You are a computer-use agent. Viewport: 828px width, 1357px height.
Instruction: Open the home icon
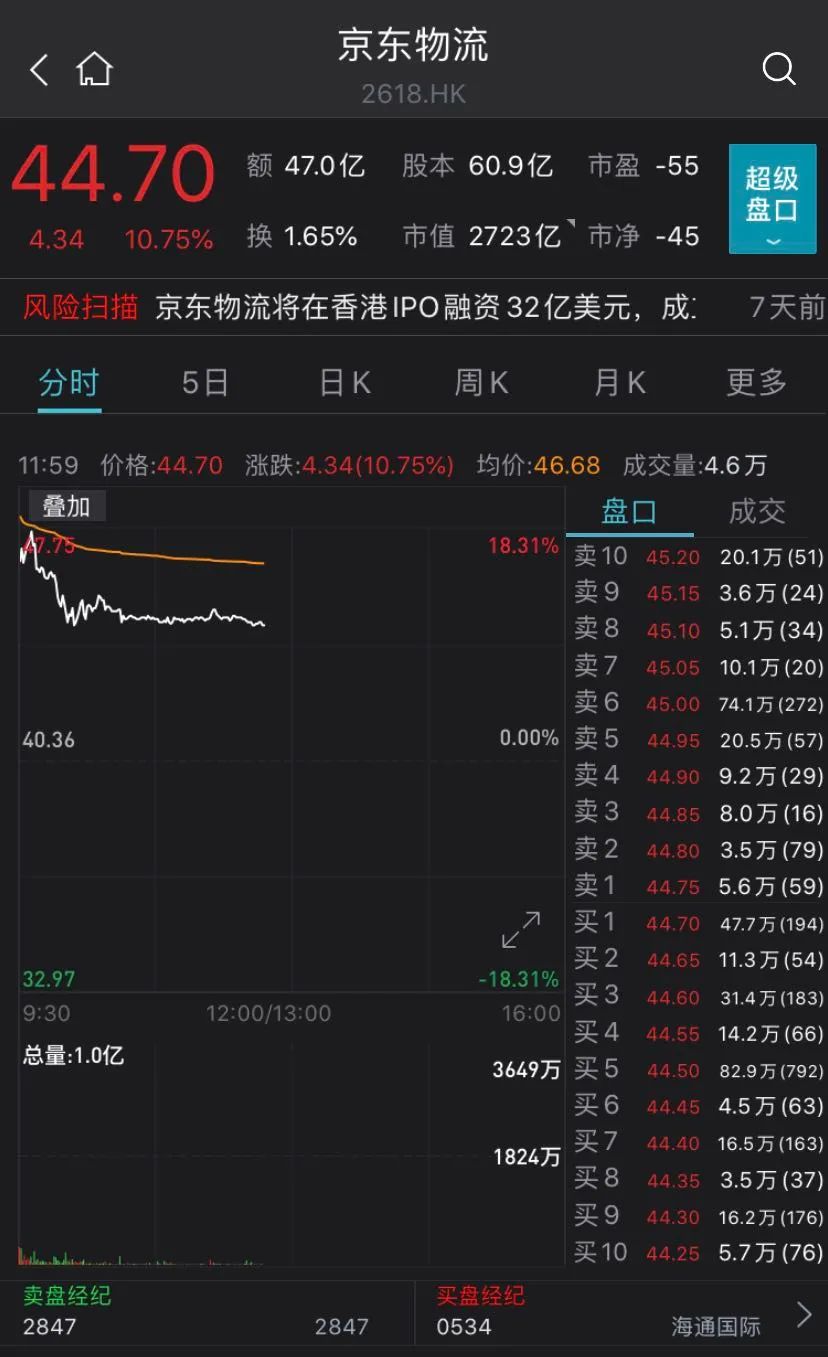click(95, 69)
